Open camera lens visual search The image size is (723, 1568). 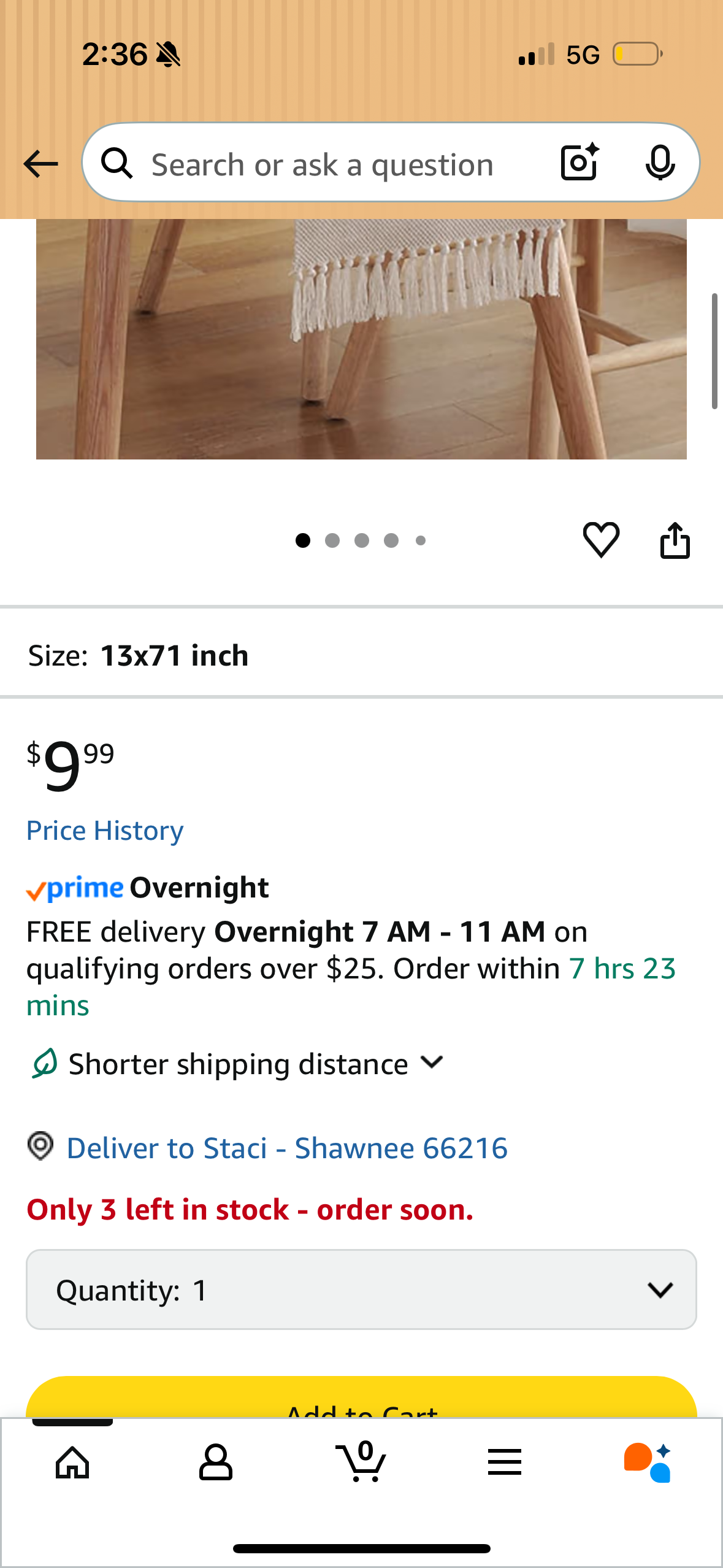[579, 163]
